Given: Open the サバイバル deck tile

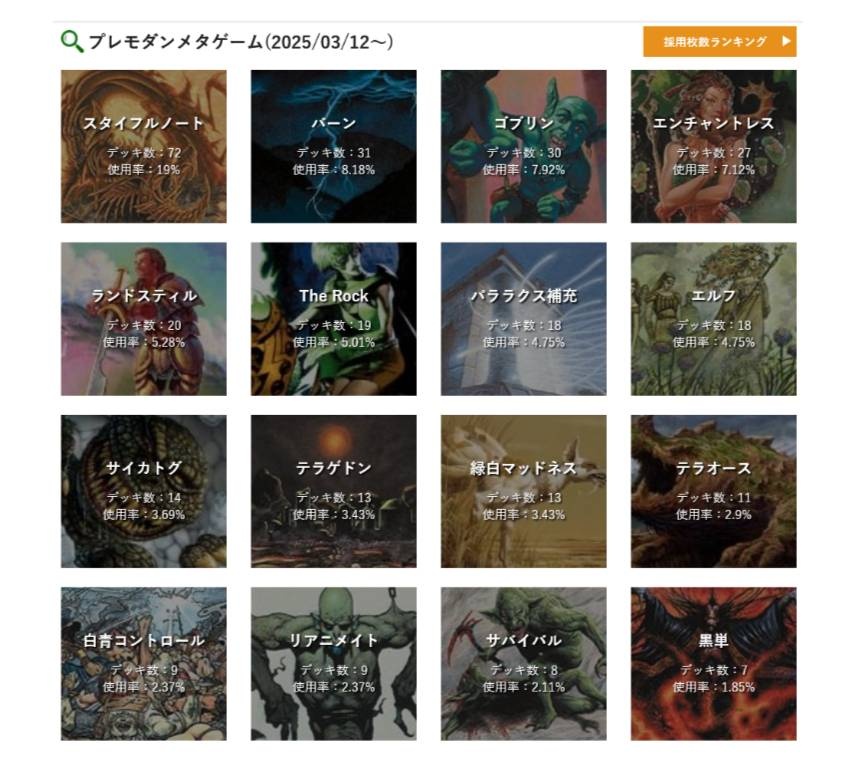Looking at the screenshot, I should (x=523, y=663).
